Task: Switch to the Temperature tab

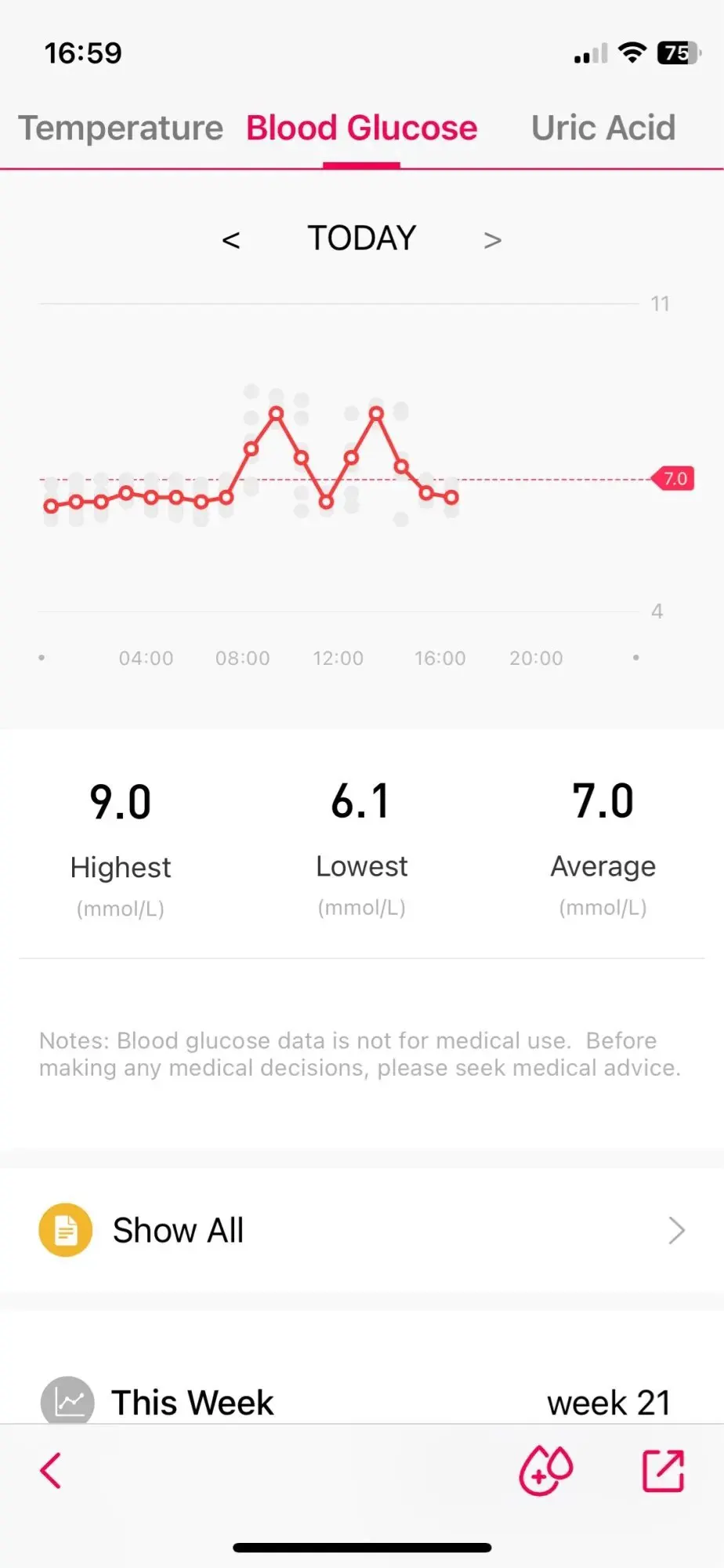Action: (121, 128)
